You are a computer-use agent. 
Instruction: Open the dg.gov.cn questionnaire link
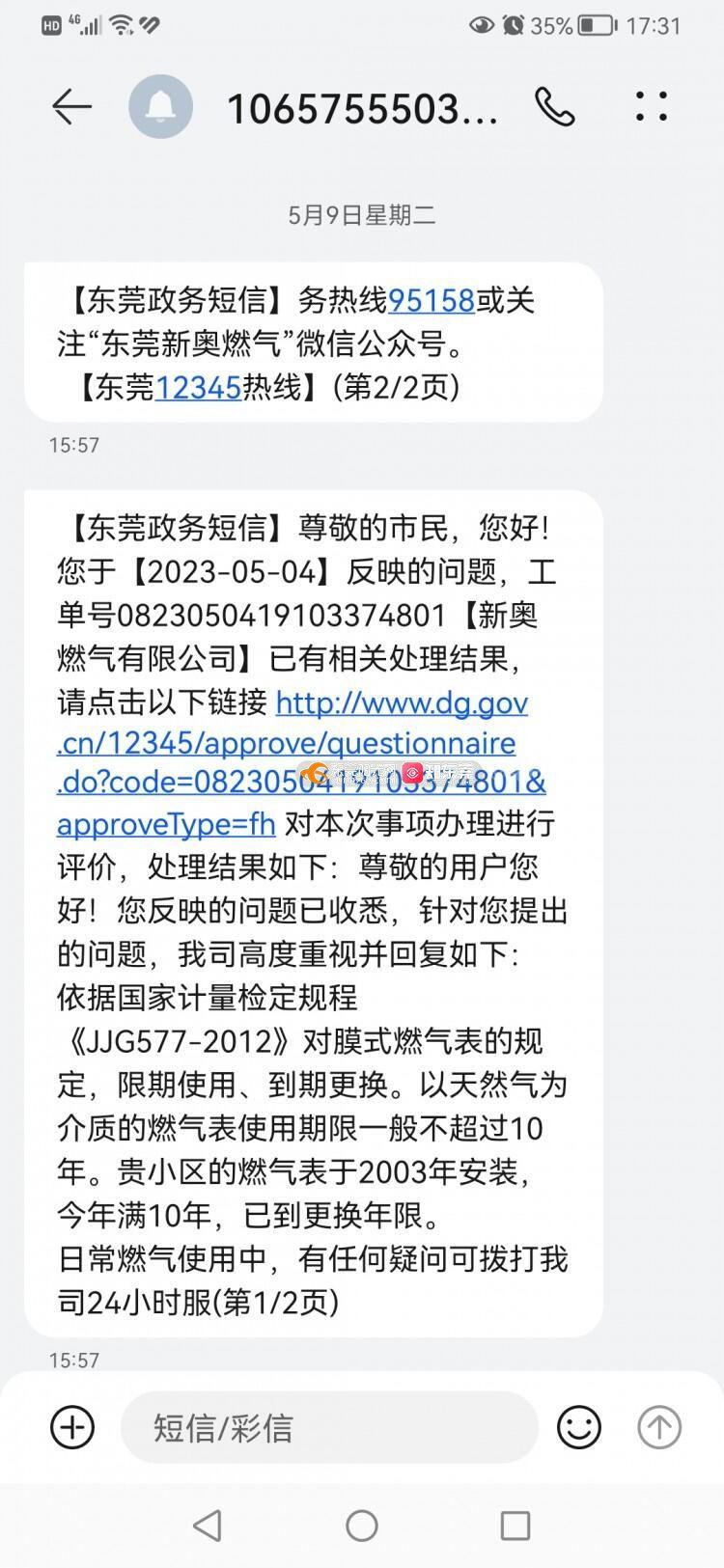tap(299, 762)
